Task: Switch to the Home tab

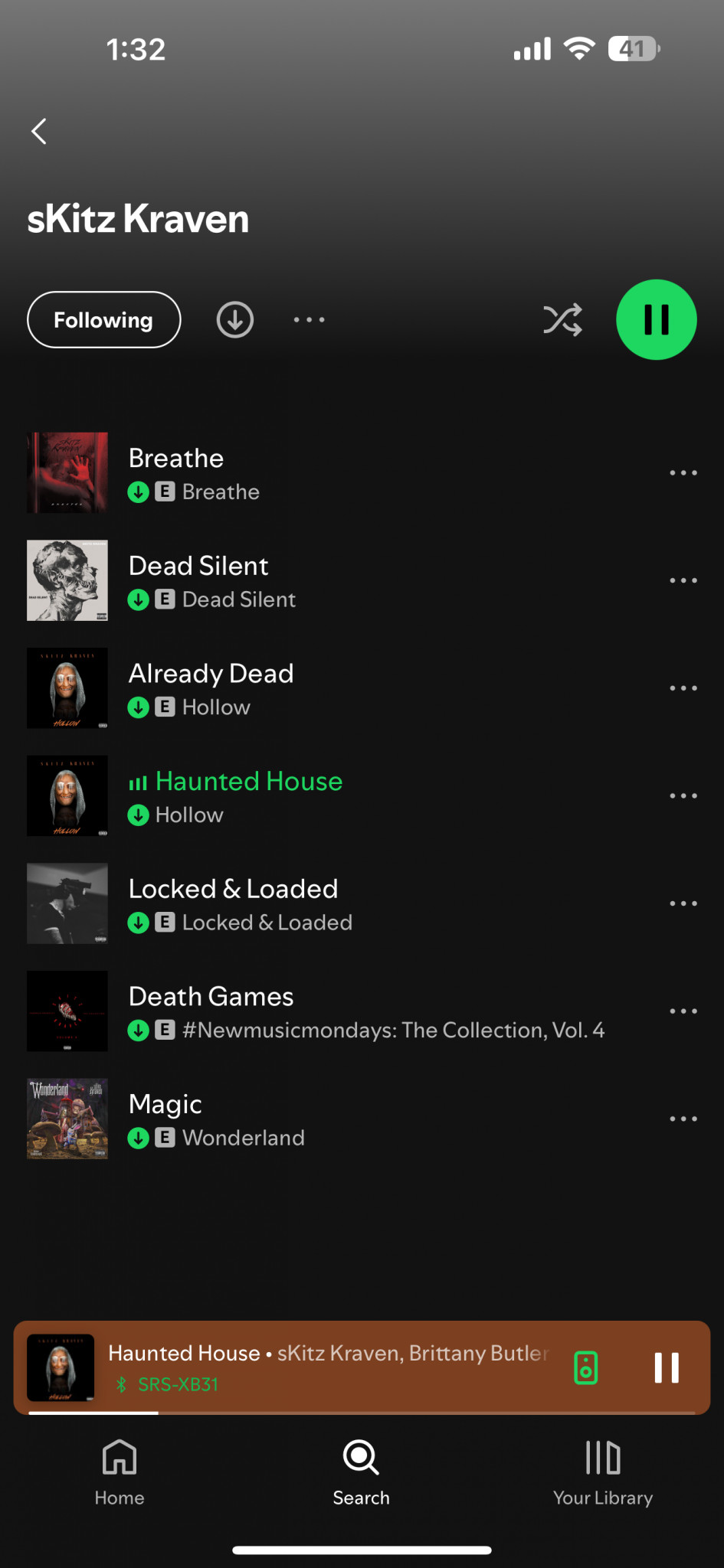Action: click(120, 1472)
